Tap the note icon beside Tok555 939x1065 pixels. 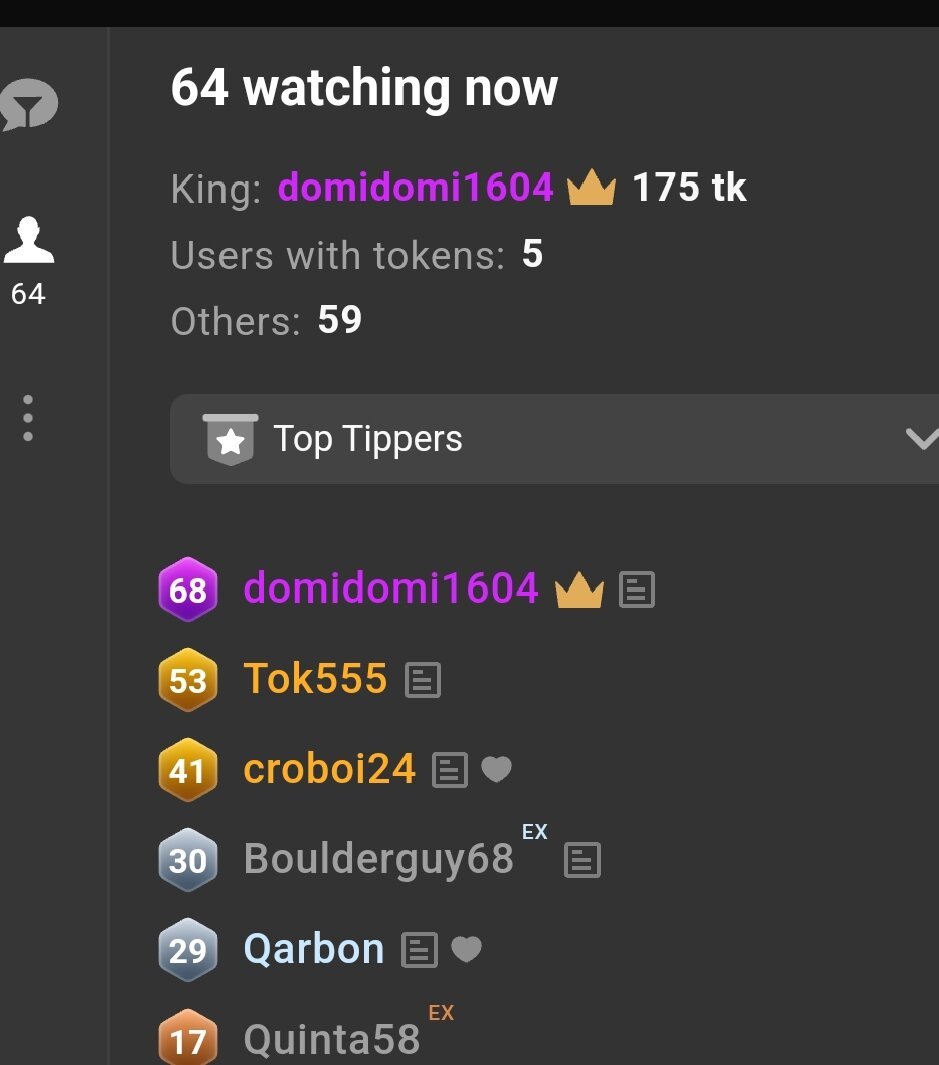(423, 681)
